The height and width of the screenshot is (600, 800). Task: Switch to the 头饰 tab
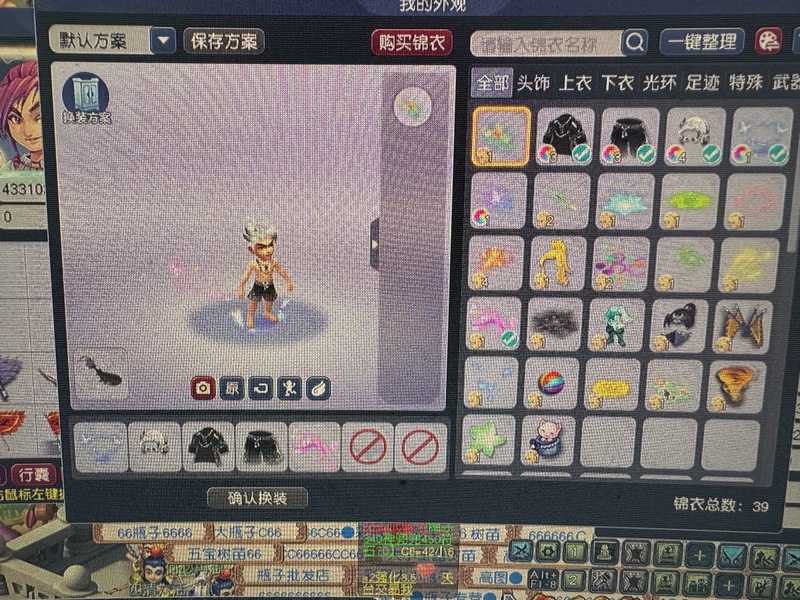coord(533,83)
